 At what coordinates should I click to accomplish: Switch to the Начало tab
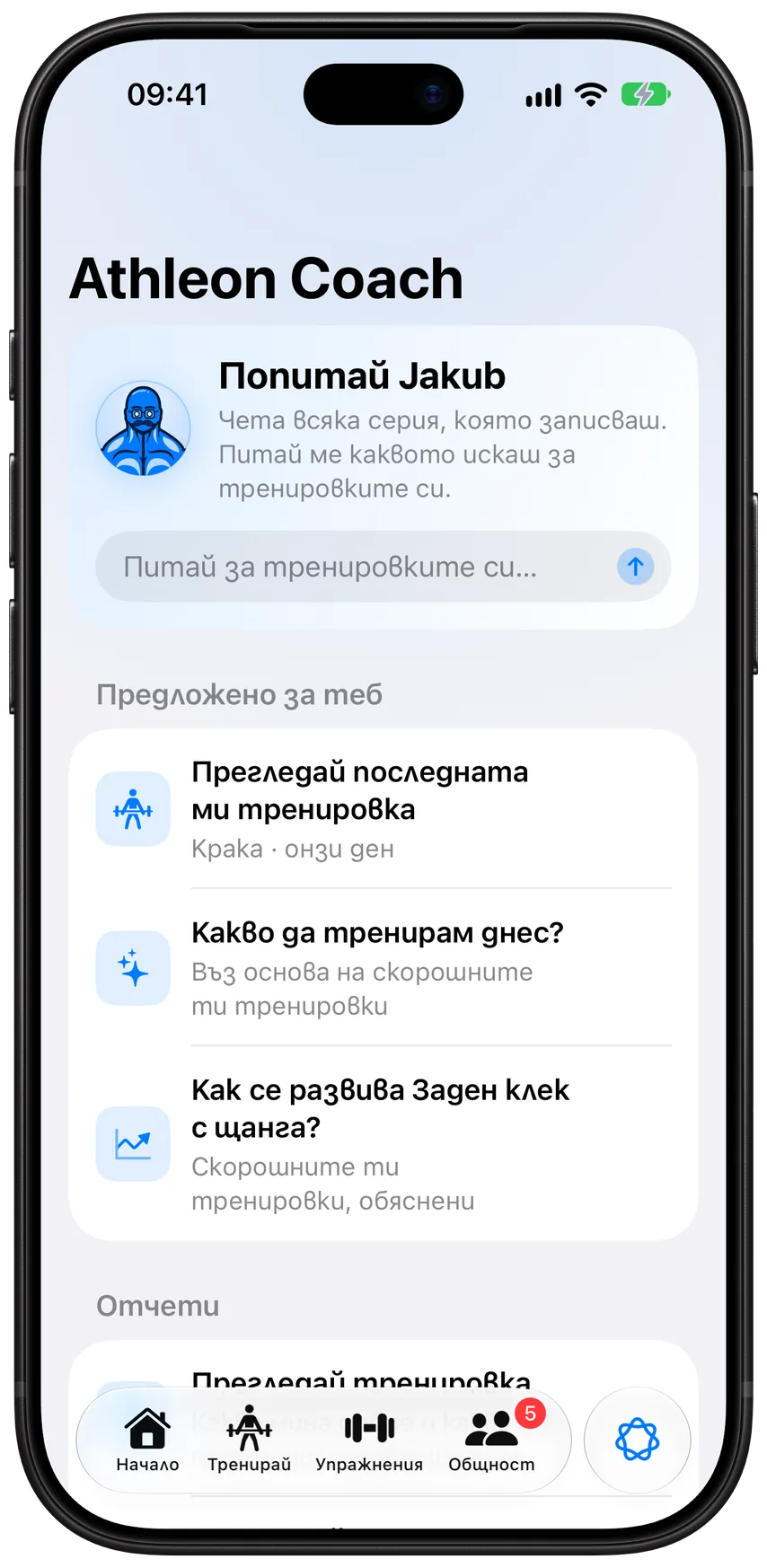pos(147,1440)
